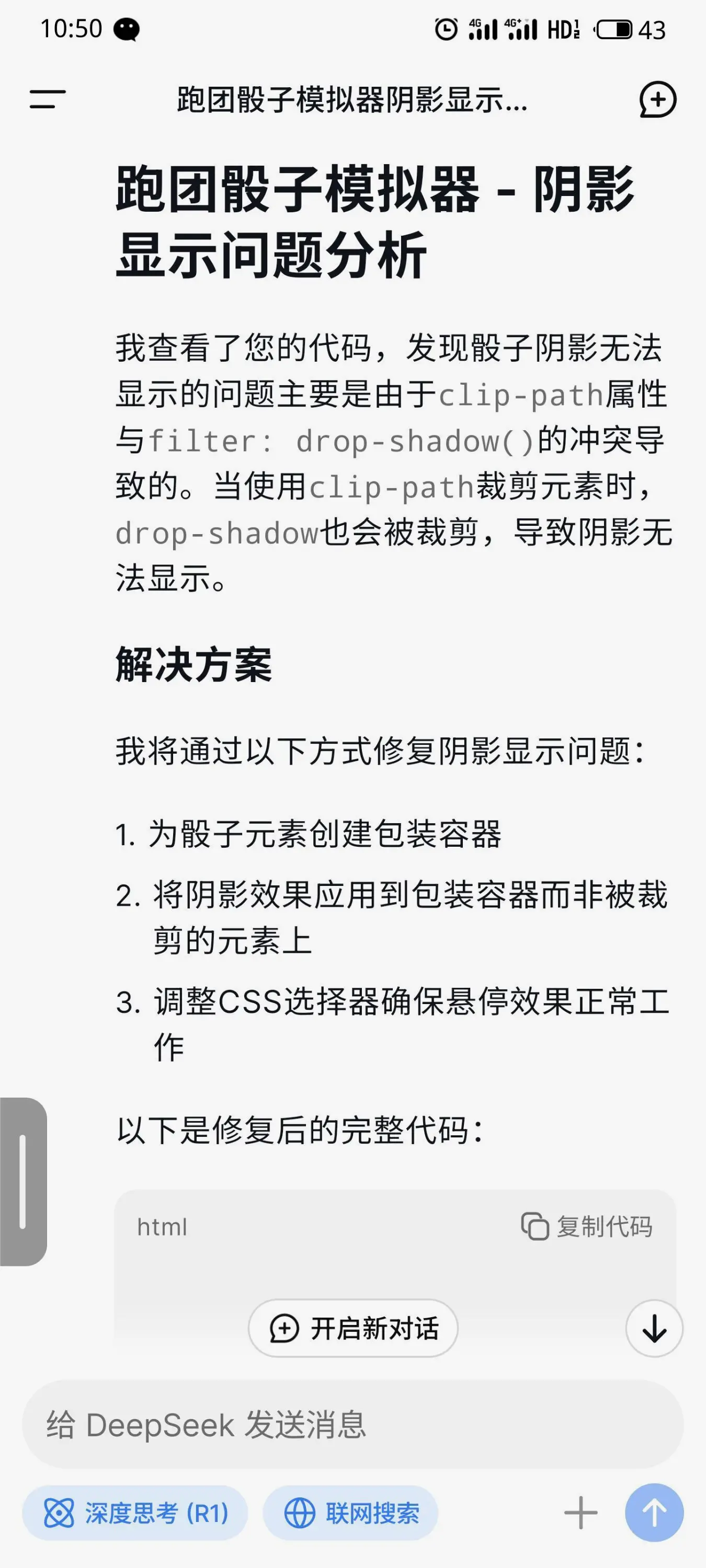
Task: Open the plus attachment menu
Action: pyautogui.click(x=580, y=1513)
